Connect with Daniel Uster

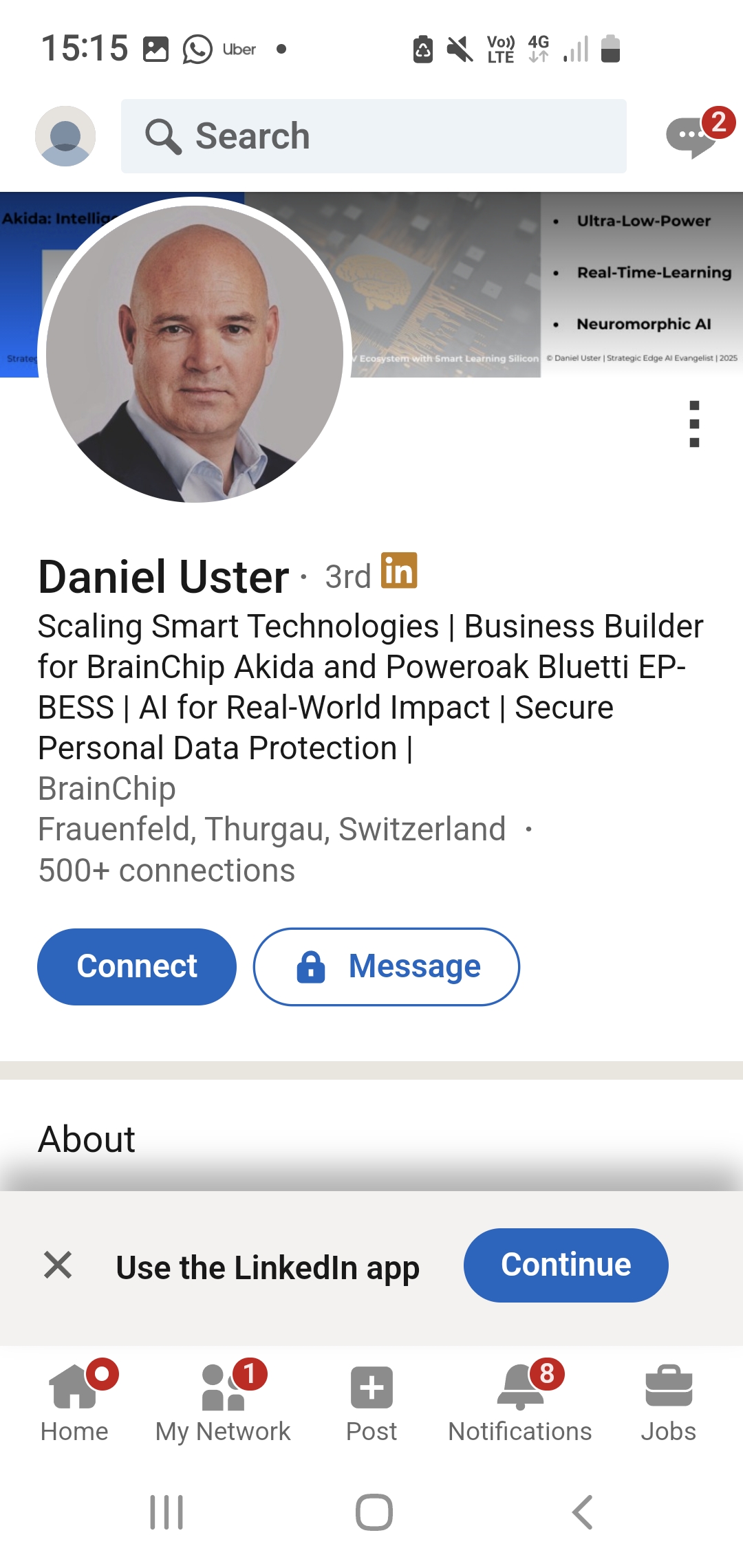point(137,966)
